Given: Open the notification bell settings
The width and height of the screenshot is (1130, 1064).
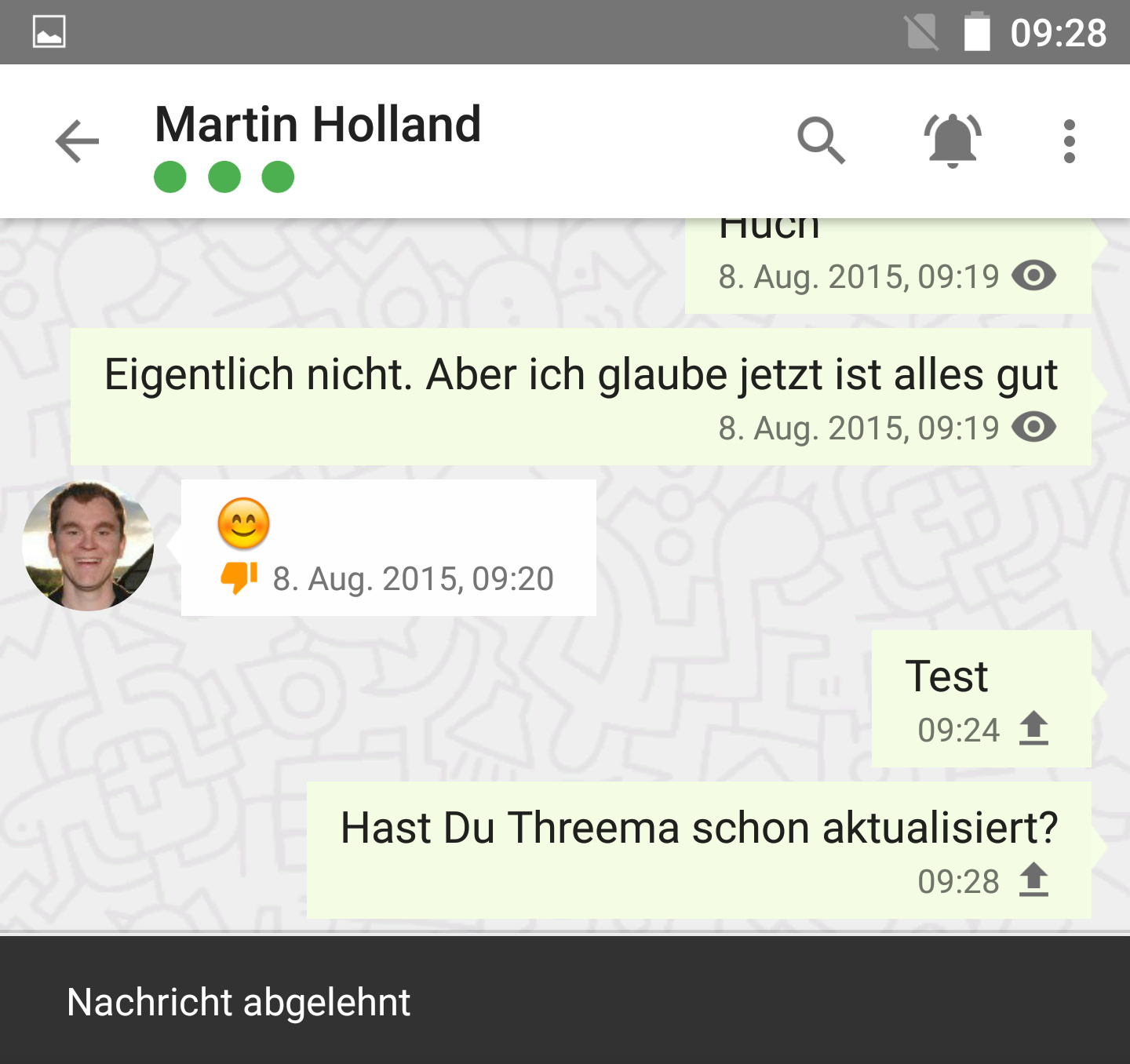Looking at the screenshot, I should pyautogui.click(x=952, y=141).
